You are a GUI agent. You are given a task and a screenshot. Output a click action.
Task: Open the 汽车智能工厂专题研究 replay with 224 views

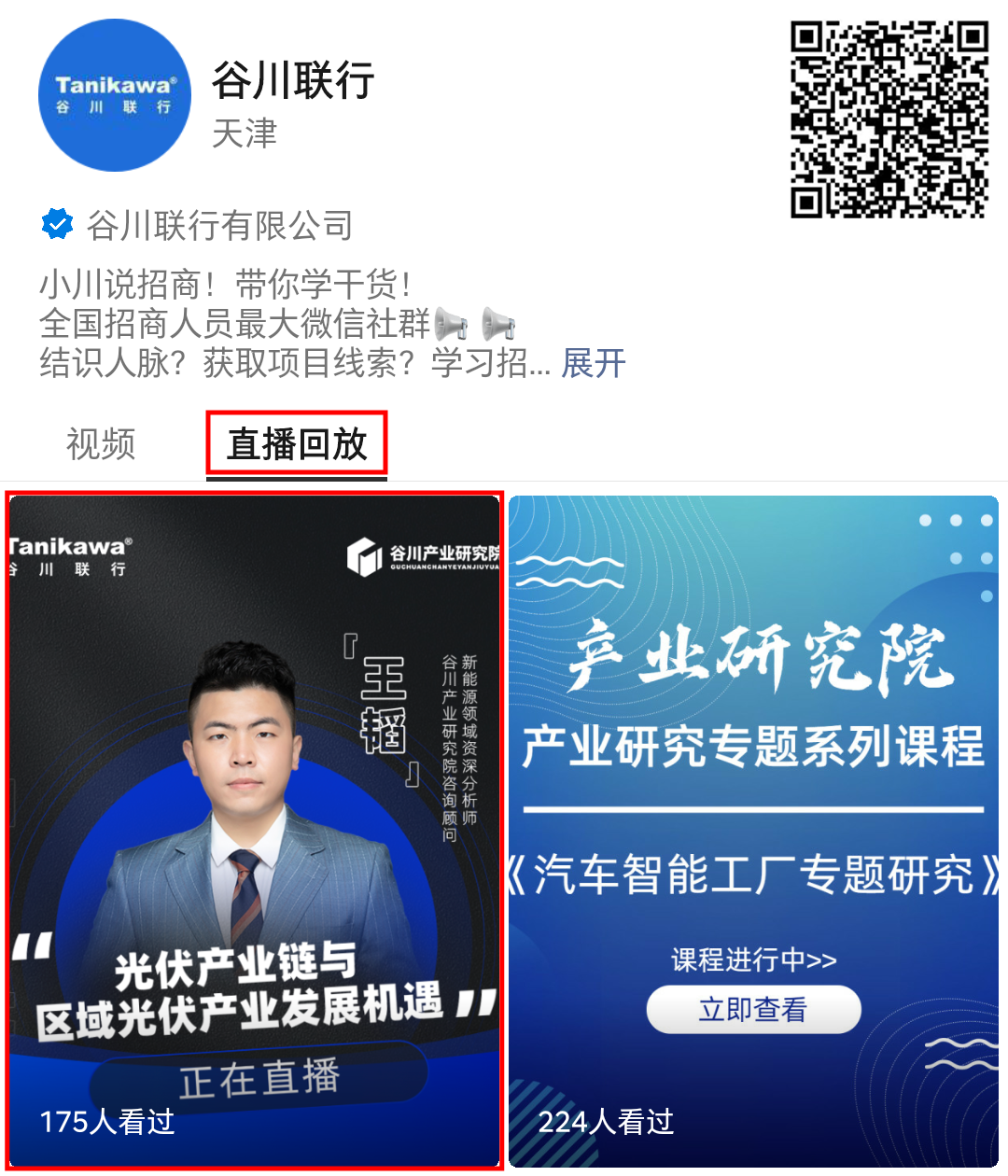tap(753, 831)
